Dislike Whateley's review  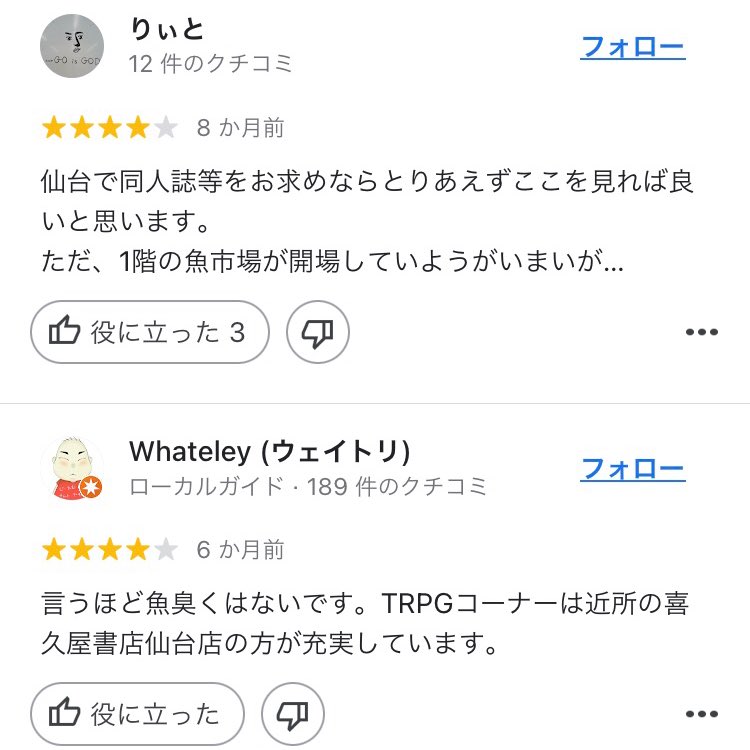292,713
